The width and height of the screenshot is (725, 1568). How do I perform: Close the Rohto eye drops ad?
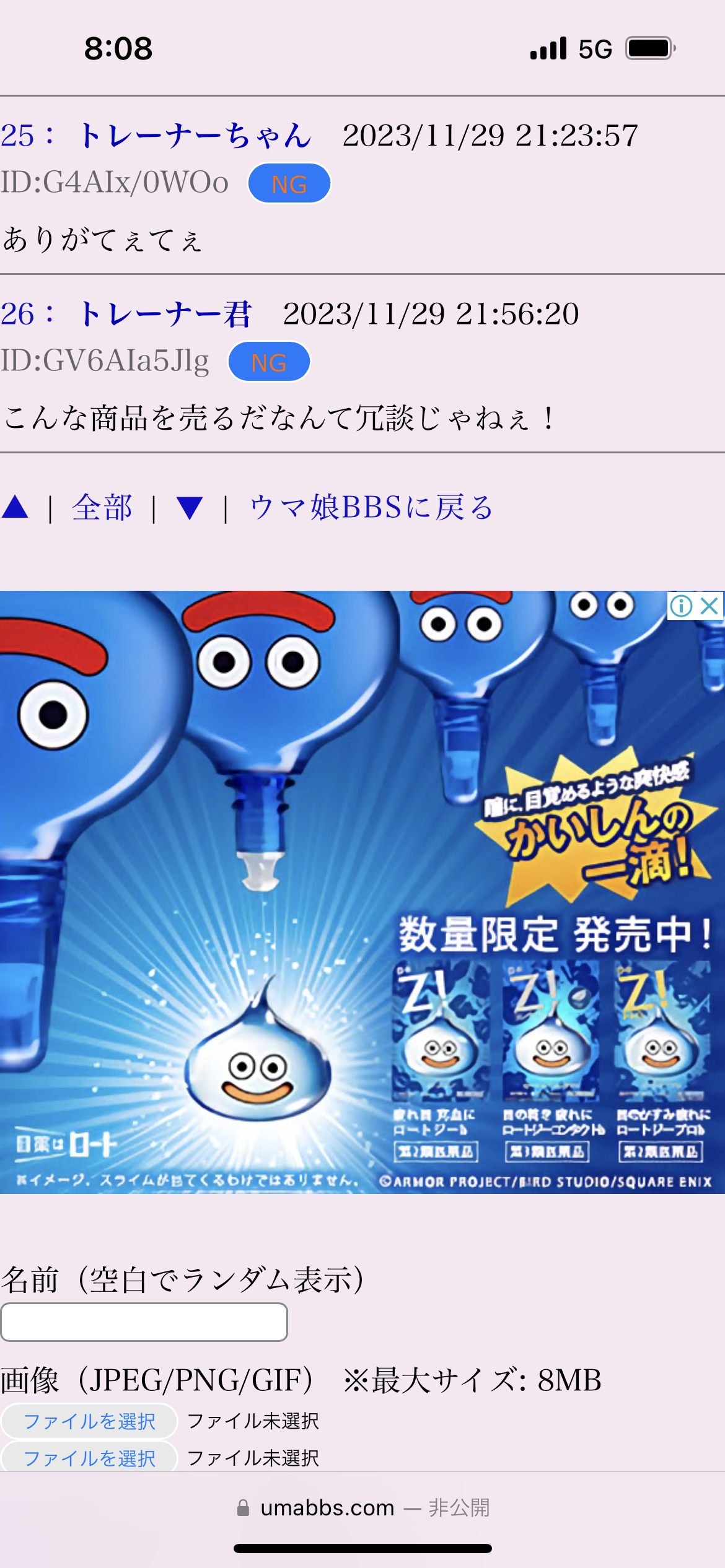click(x=710, y=606)
